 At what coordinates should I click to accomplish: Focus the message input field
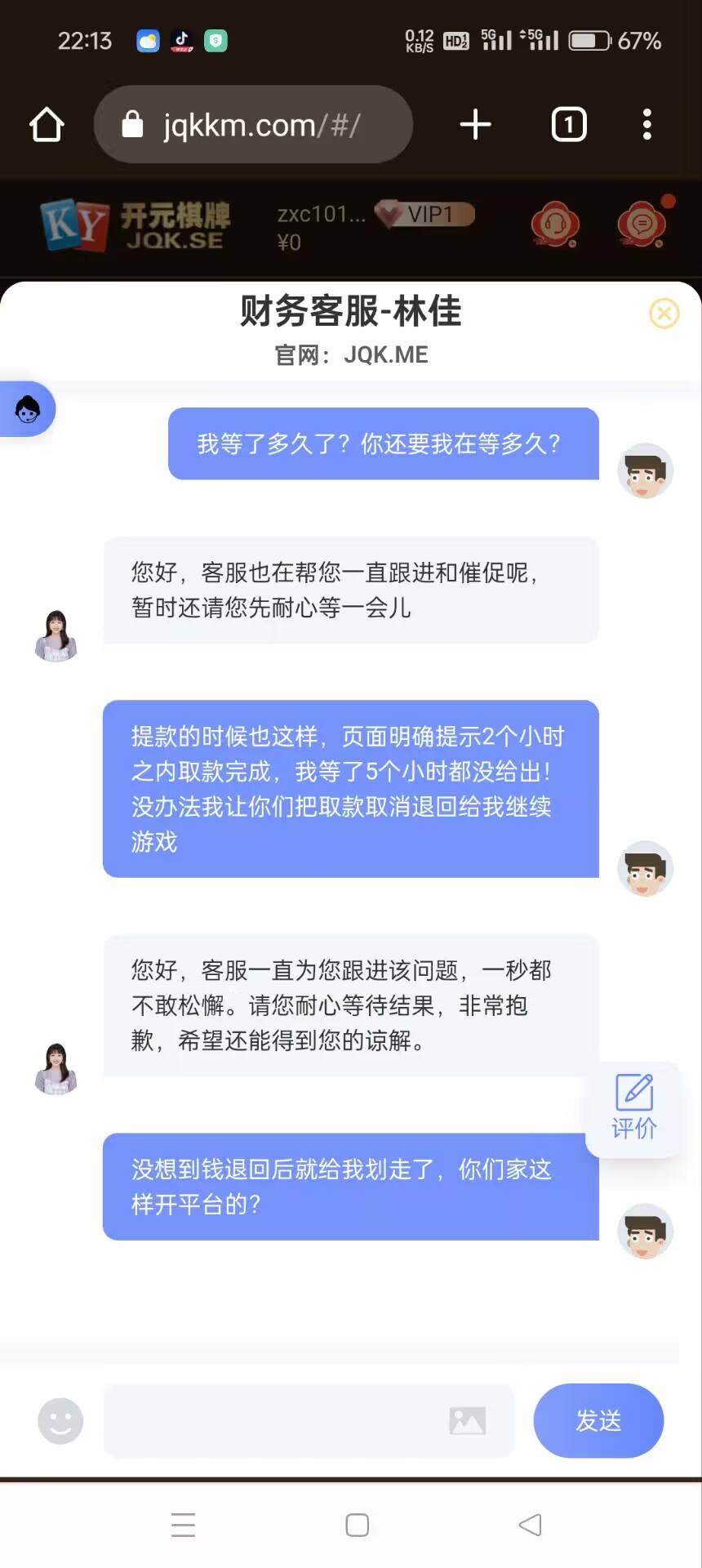[x=273, y=1421]
